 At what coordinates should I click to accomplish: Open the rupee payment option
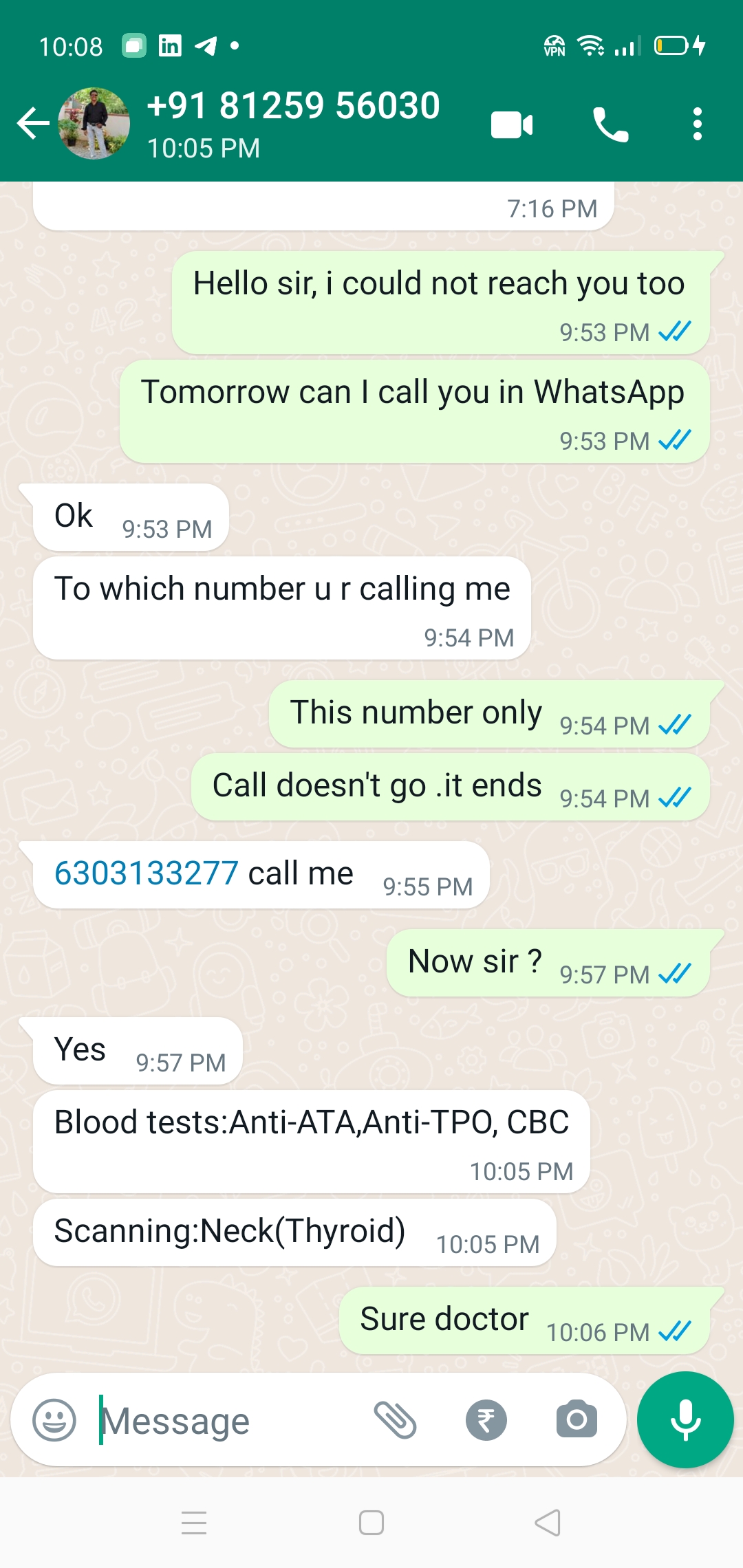(486, 1420)
